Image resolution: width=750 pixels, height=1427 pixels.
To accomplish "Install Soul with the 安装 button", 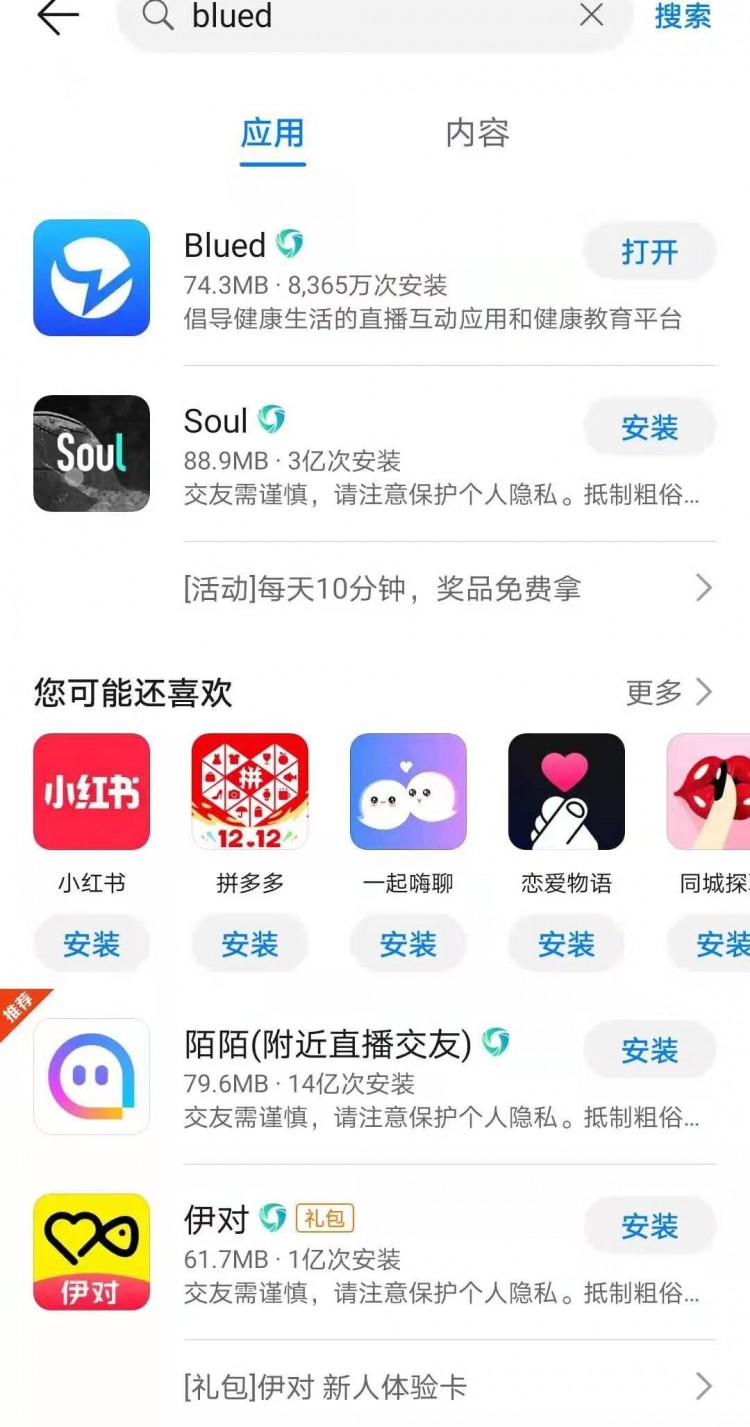I will tap(649, 427).
